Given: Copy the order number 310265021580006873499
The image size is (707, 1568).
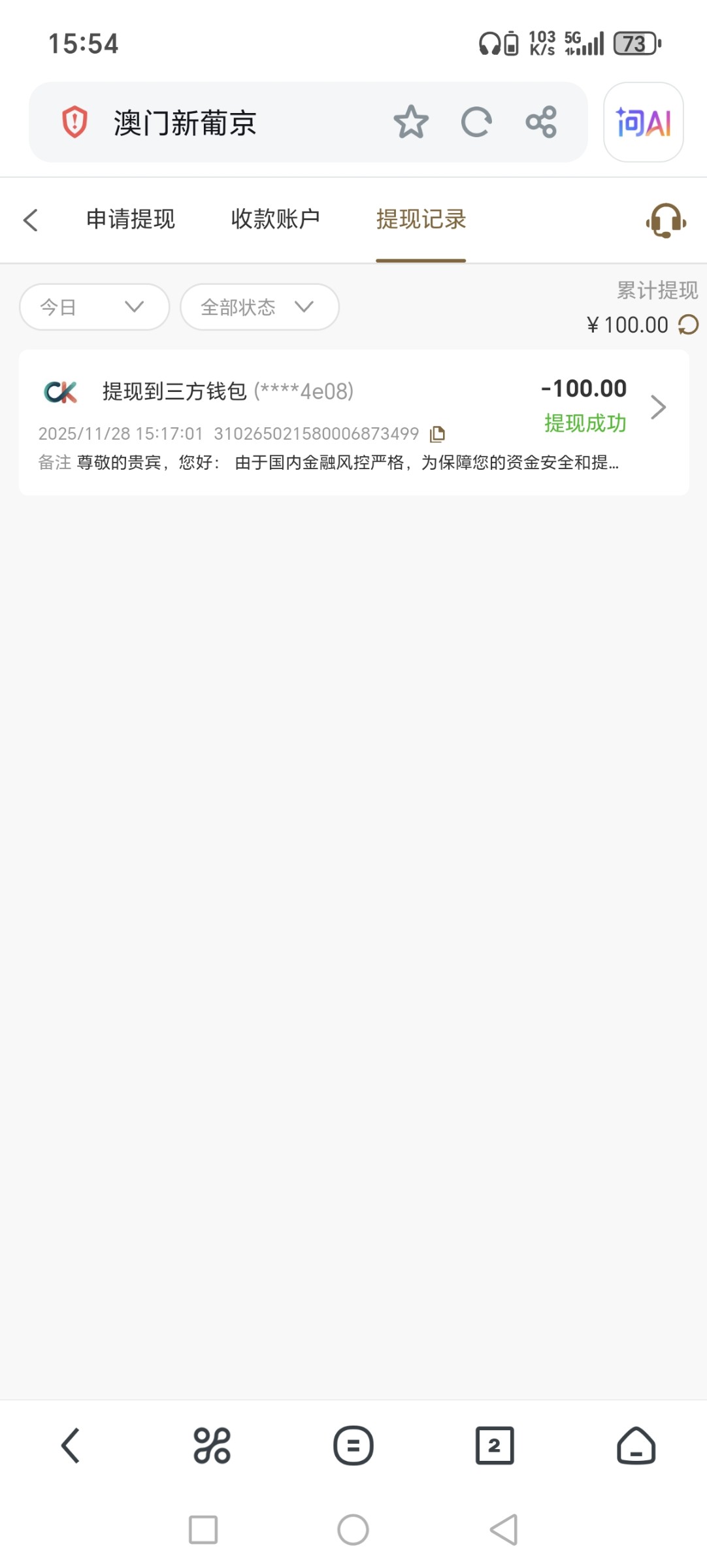Looking at the screenshot, I should coord(437,434).
